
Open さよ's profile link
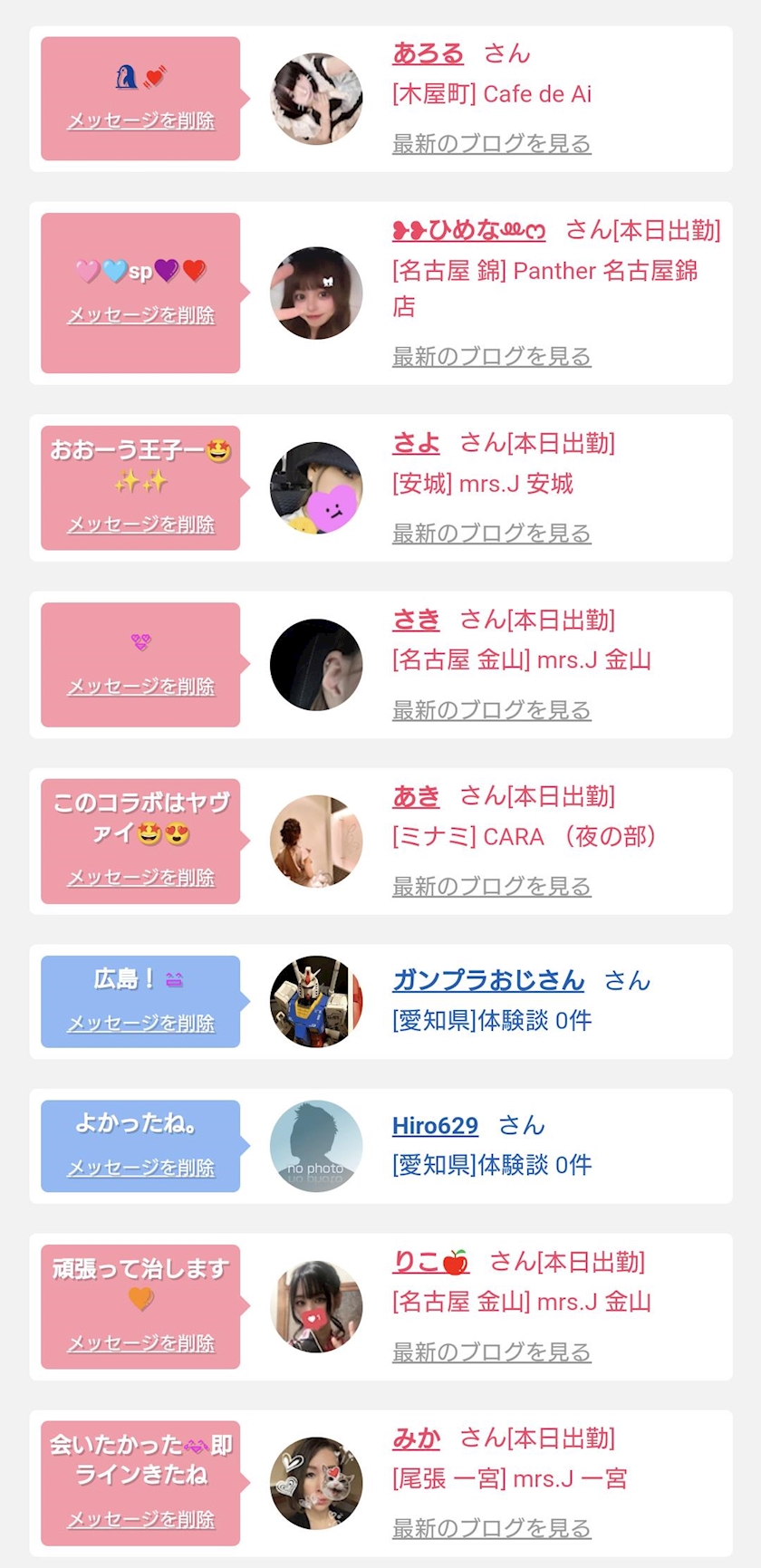(x=416, y=443)
